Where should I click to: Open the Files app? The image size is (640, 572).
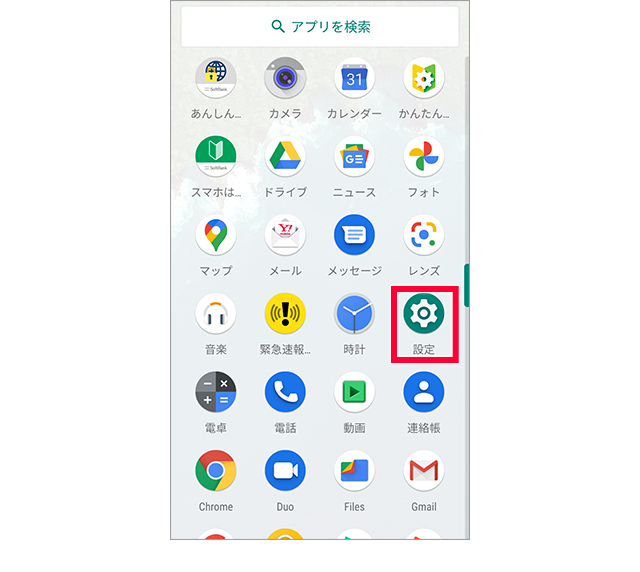pyautogui.click(x=354, y=471)
